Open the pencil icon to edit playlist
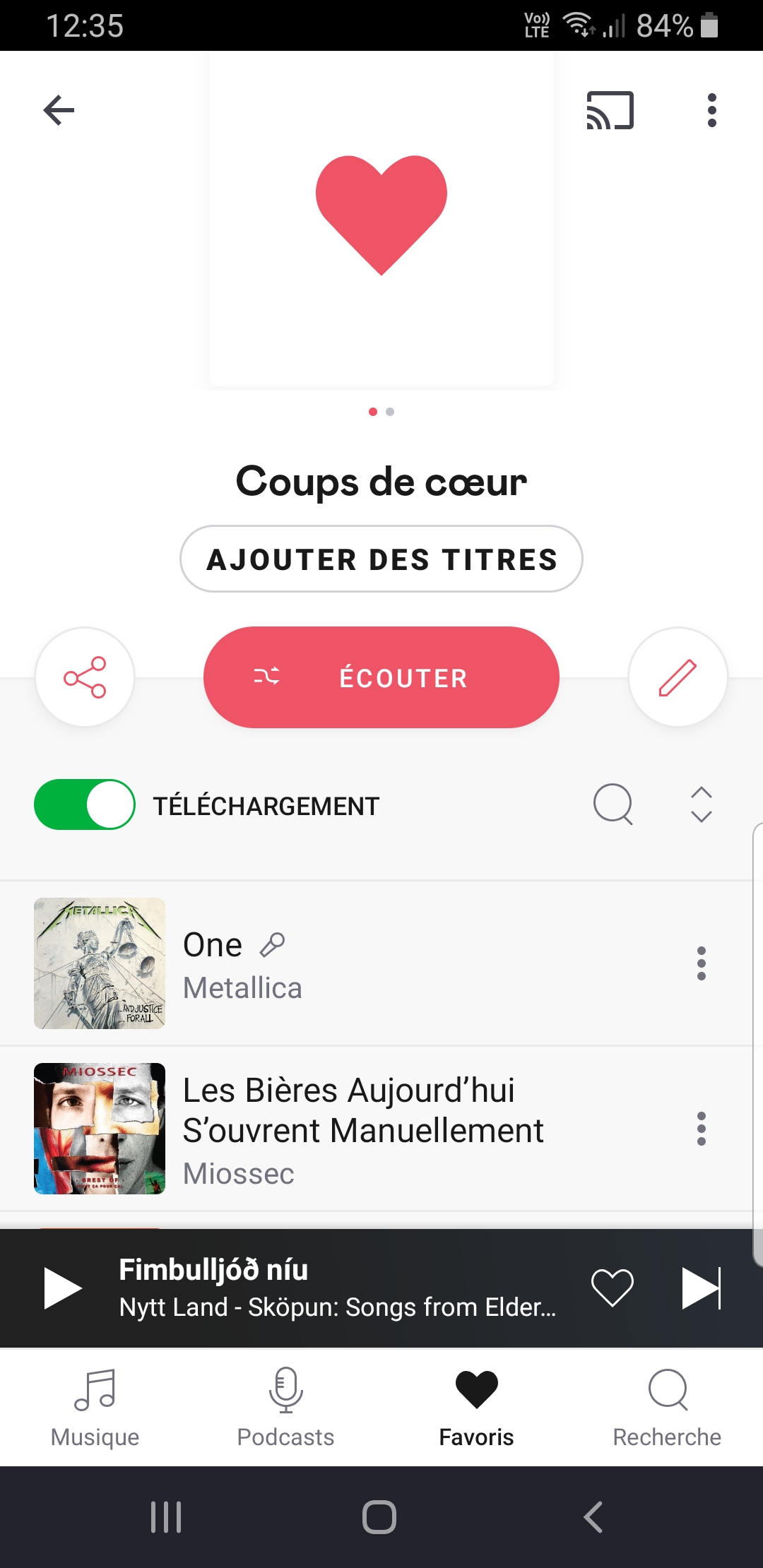The height and width of the screenshot is (1568, 763). (x=676, y=677)
